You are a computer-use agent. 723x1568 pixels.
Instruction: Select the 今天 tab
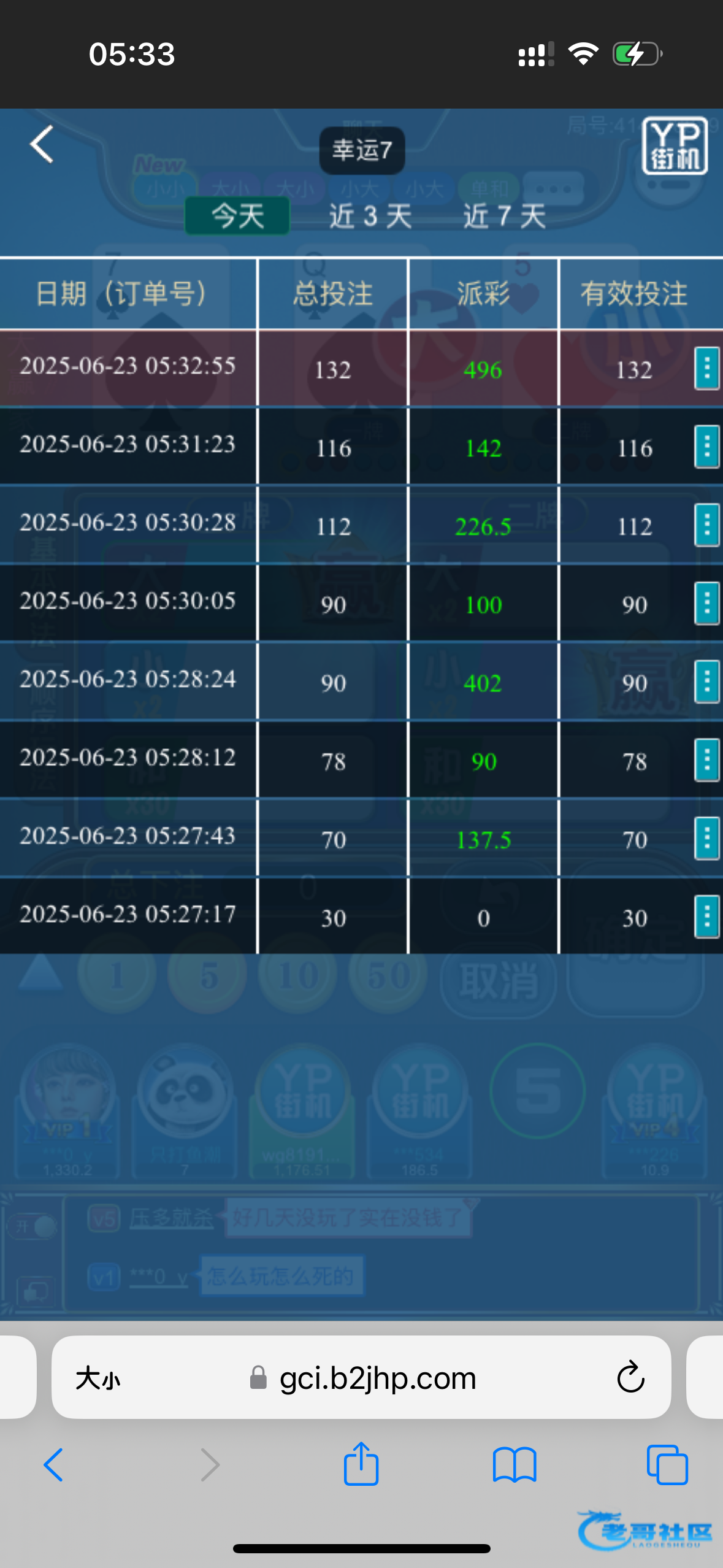click(237, 216)
